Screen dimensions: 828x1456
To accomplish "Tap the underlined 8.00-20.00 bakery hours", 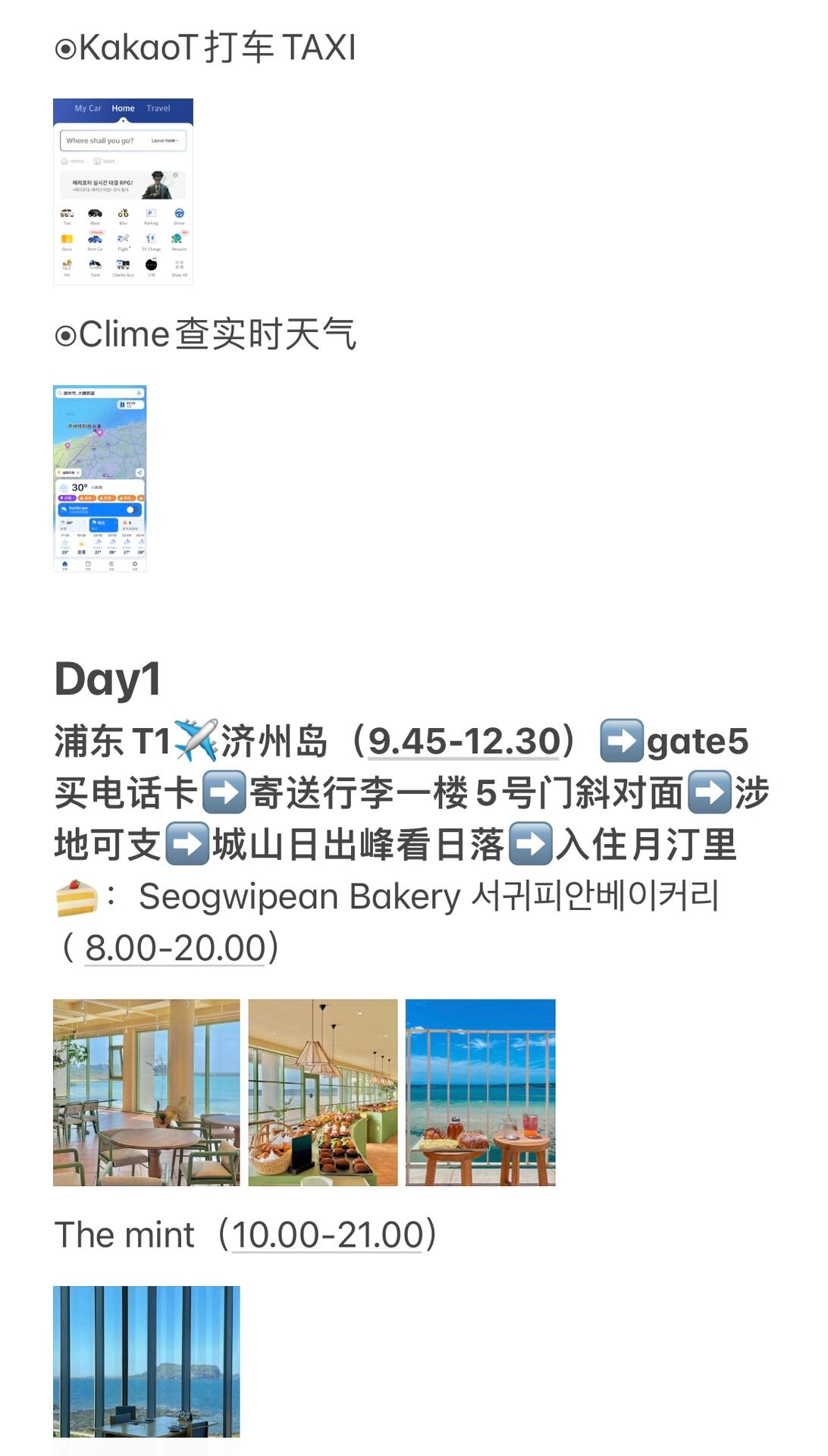I will pyautogui.click(x=175, y=949).
